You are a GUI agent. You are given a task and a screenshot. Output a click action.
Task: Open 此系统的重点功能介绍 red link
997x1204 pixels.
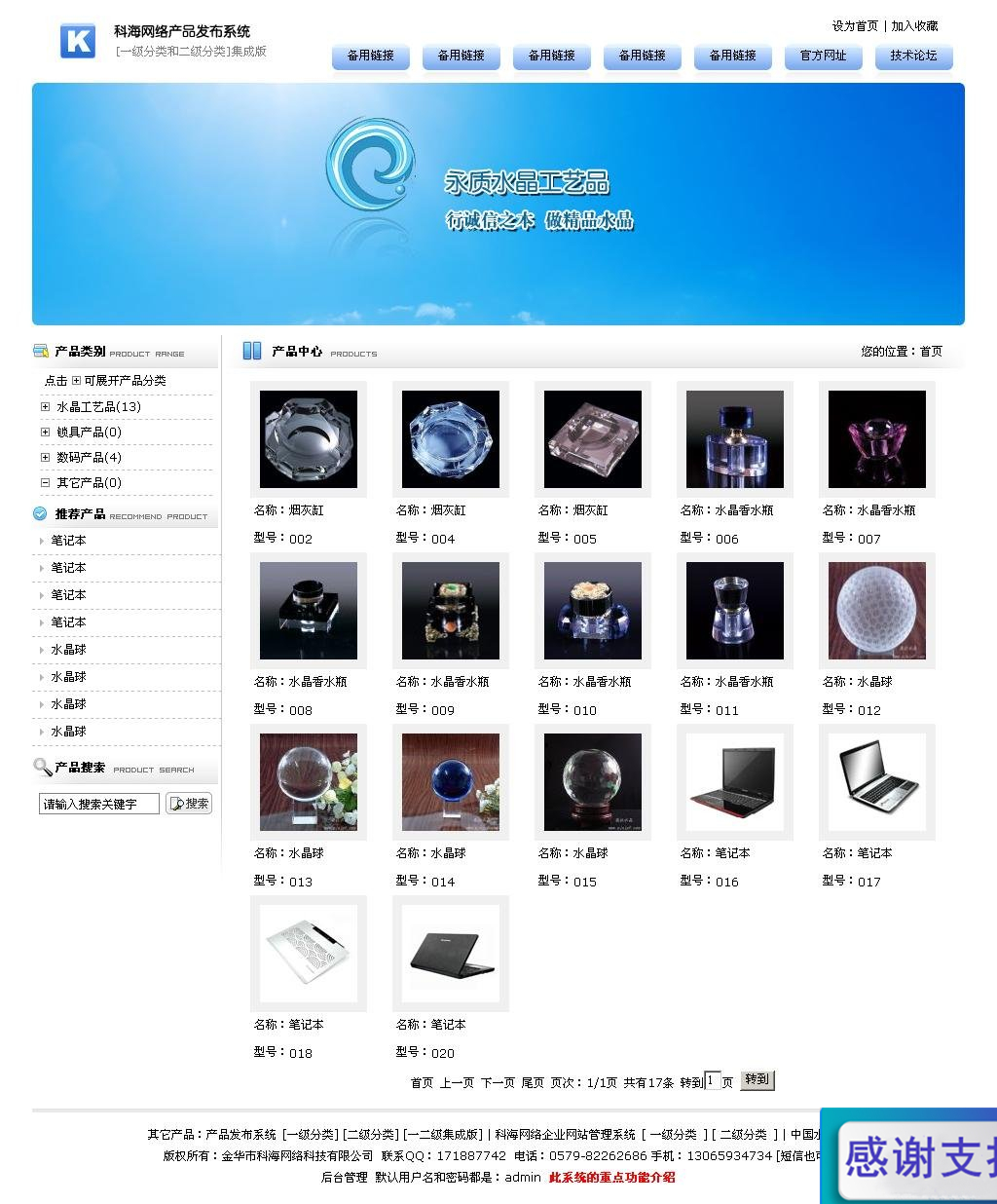coord(611,1178)
